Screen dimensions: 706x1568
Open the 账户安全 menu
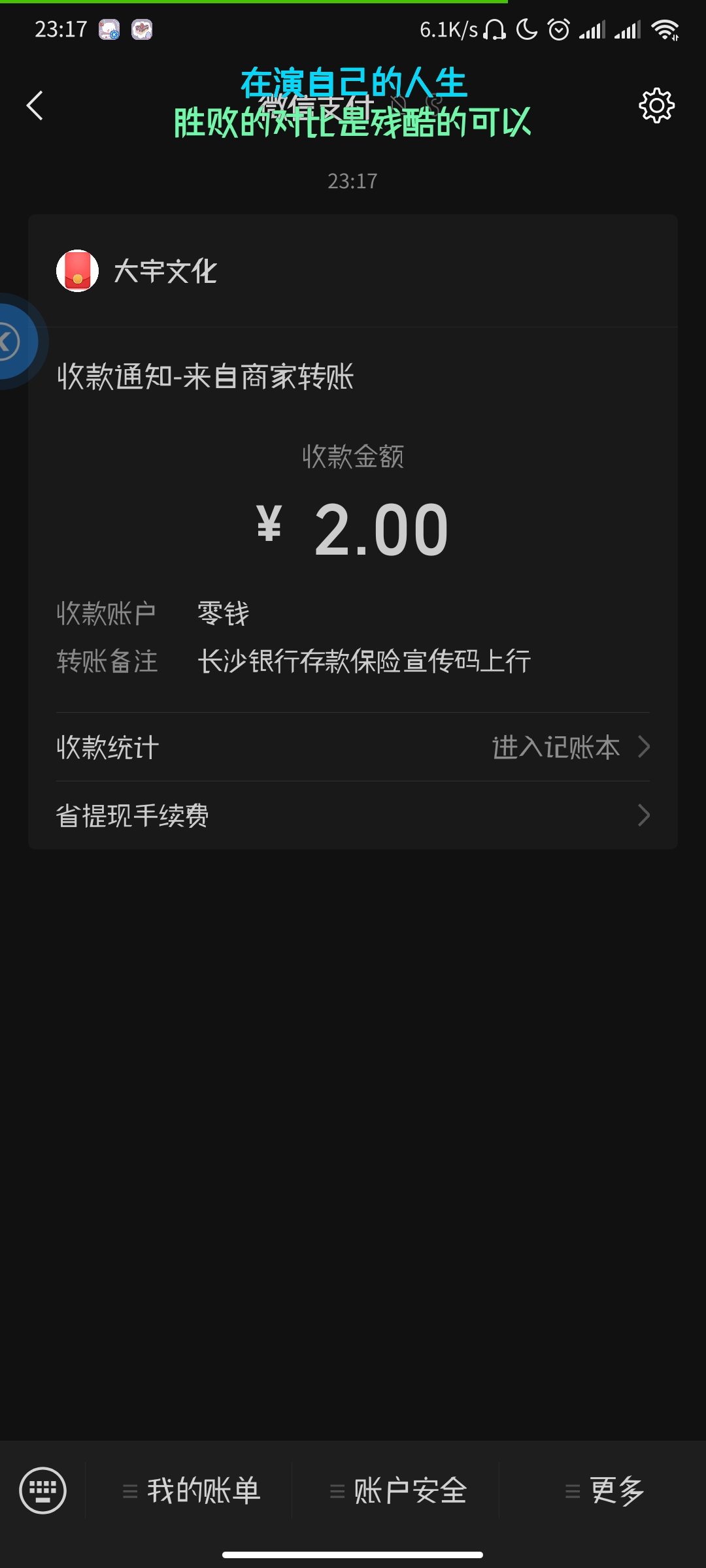tap(399, 1491)
